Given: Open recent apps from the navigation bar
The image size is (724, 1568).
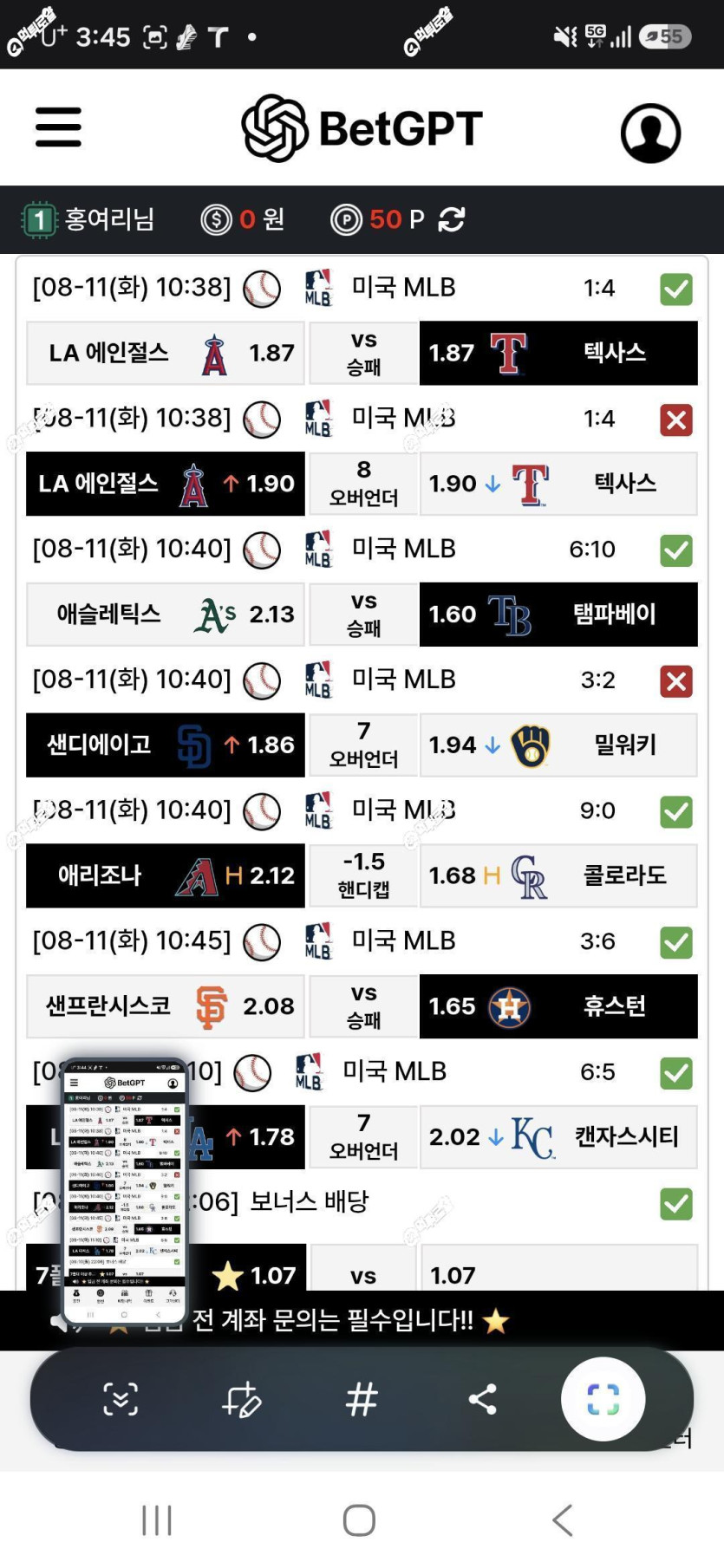Looking at the screenshot, I should coord(157,1519).
